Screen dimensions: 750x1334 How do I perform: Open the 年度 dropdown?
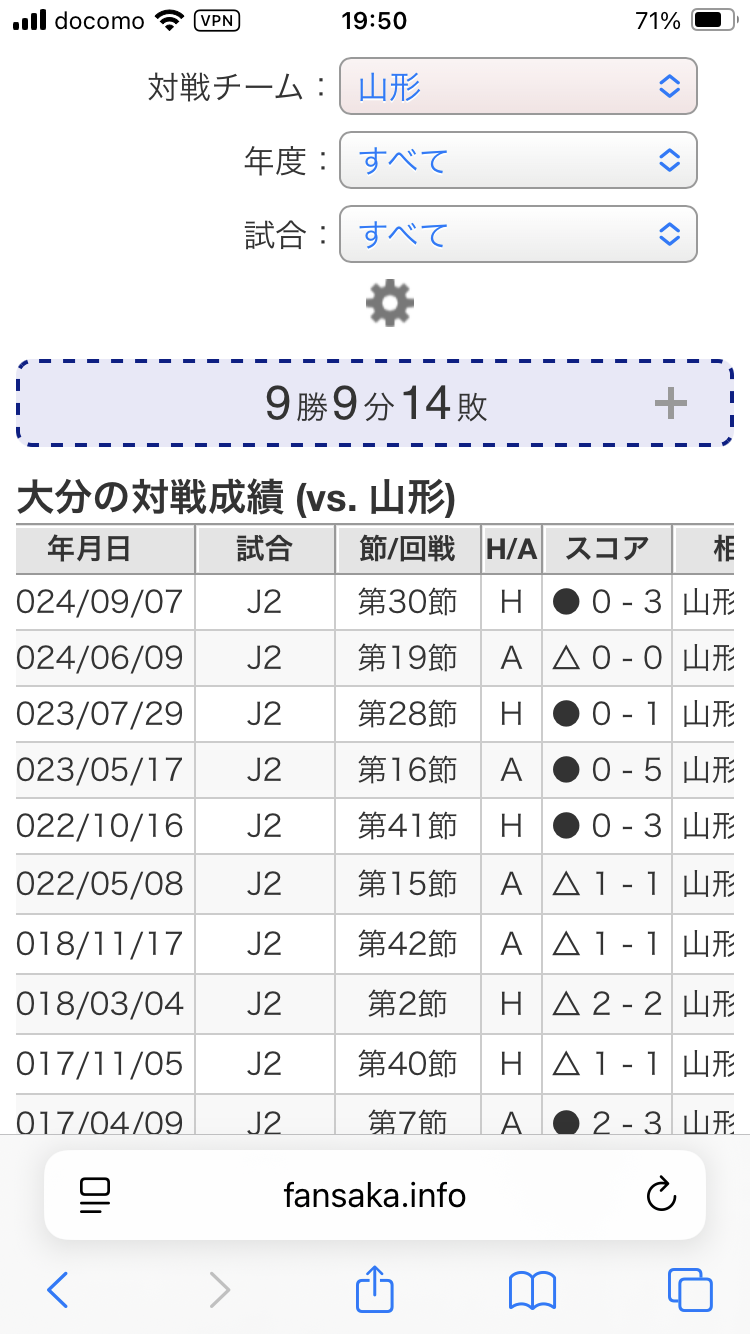click(518, 160)
